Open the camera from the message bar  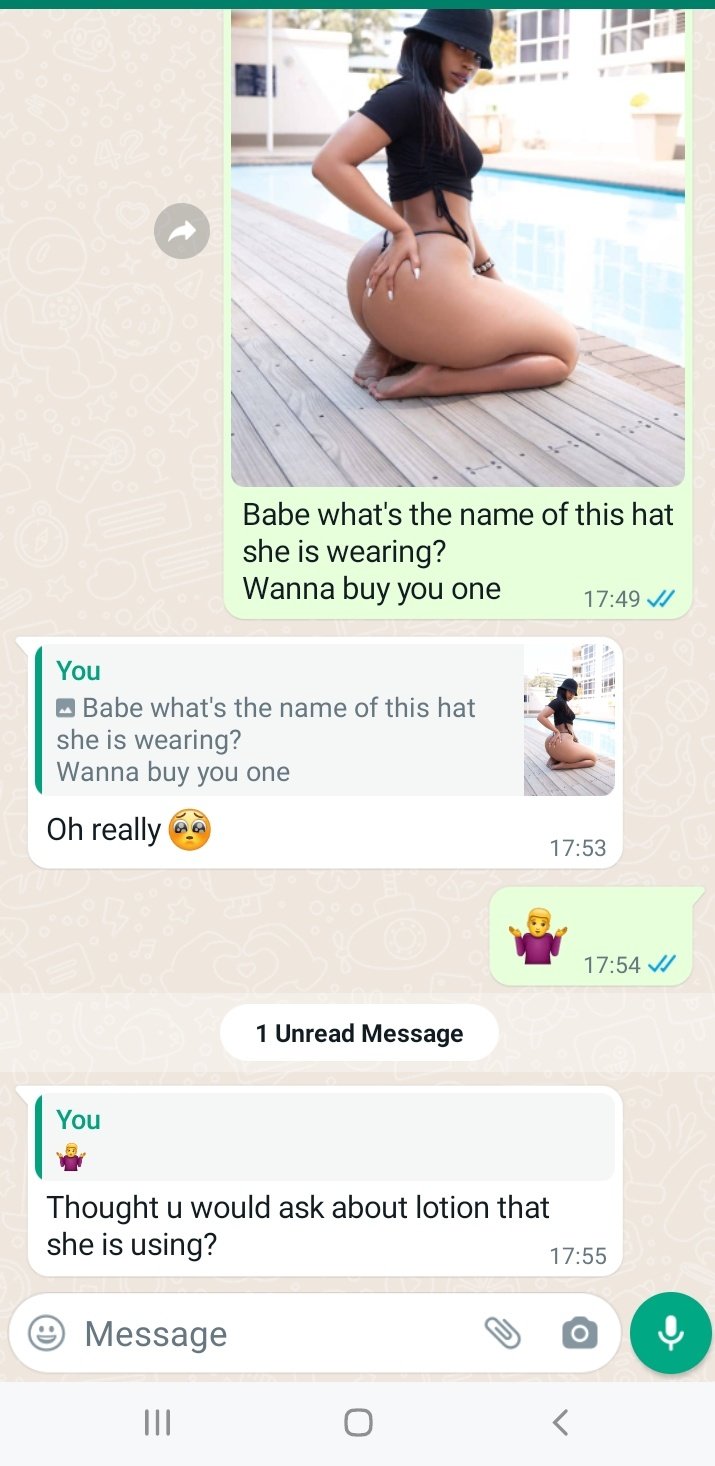(580, 1333)
